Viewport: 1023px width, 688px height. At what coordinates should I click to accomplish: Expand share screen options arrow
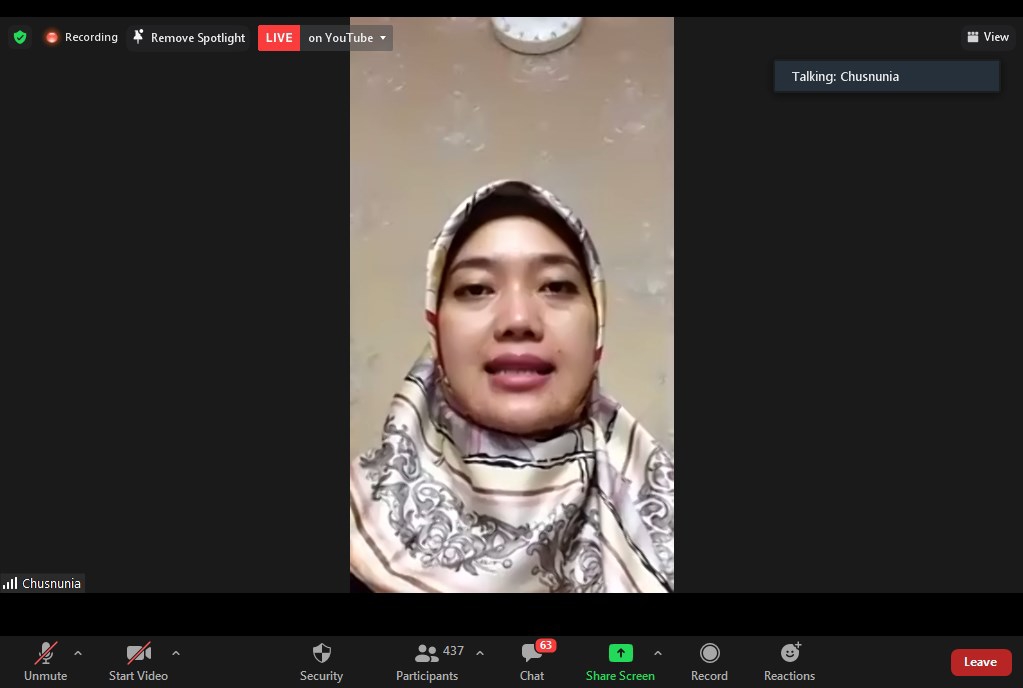(x=657, y=653)
